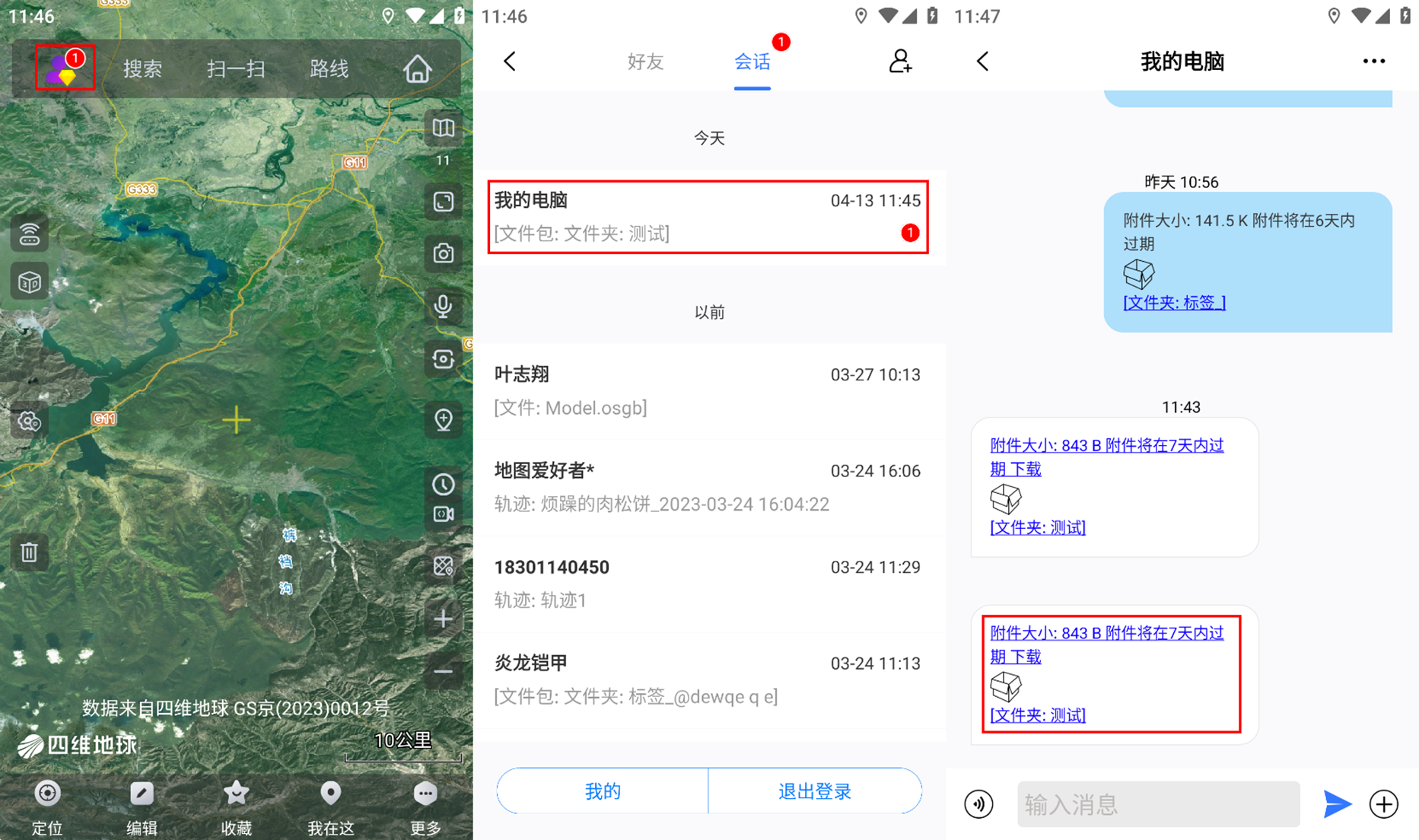Tap the home icon on the map toolbar
The height and width of the screenshot is (840, 1419).
click(x=417, y=69)
